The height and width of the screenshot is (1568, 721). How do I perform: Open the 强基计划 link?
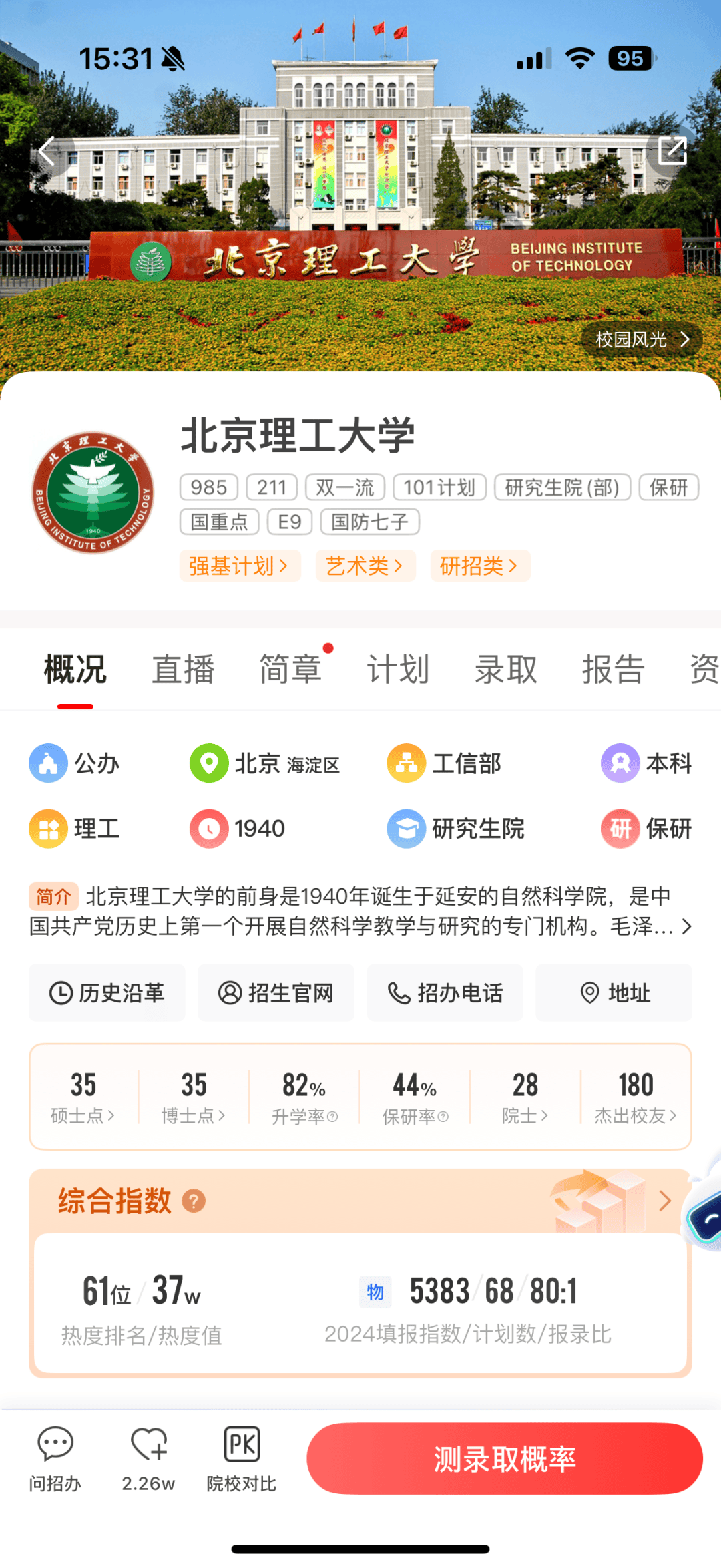point(239,566)
